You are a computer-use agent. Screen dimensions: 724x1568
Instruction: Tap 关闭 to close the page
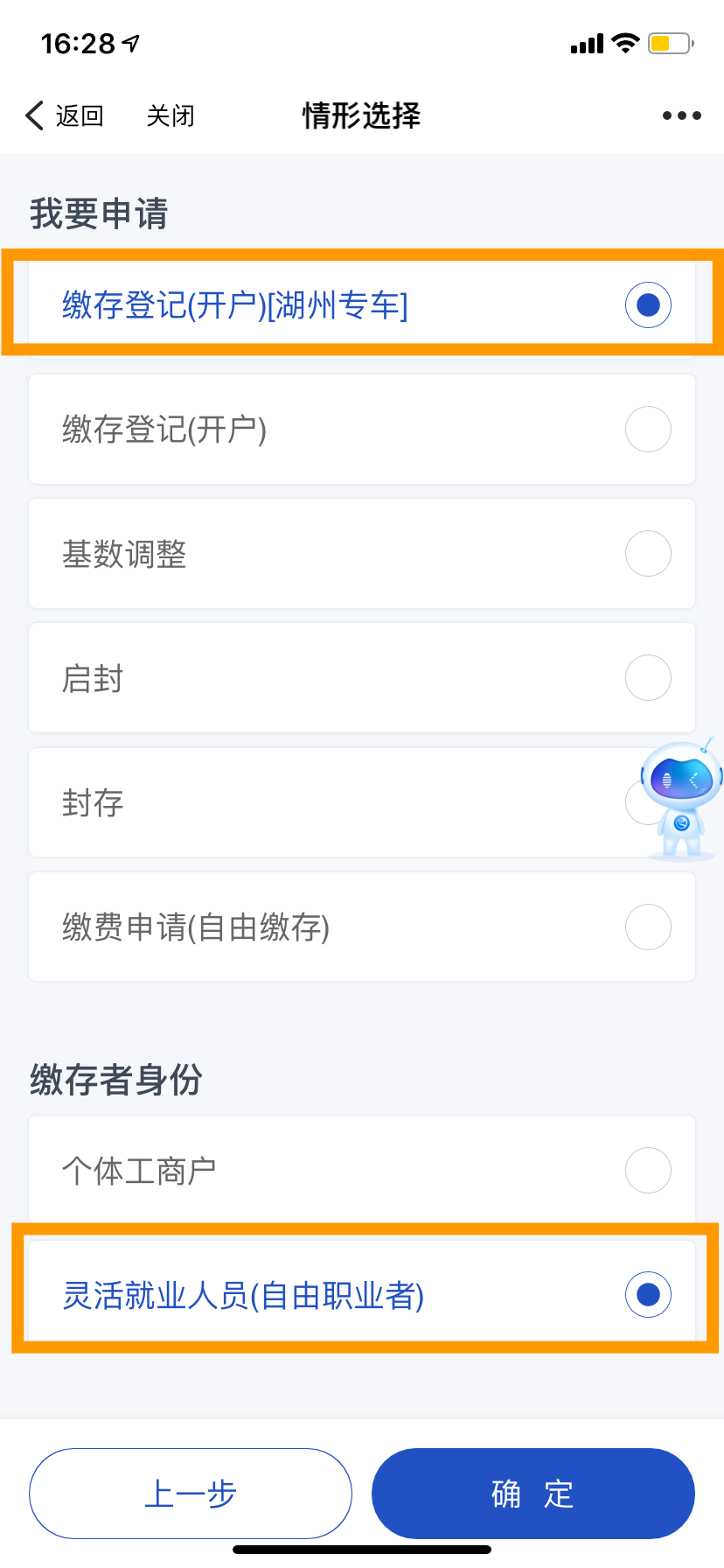click(171, 115)
